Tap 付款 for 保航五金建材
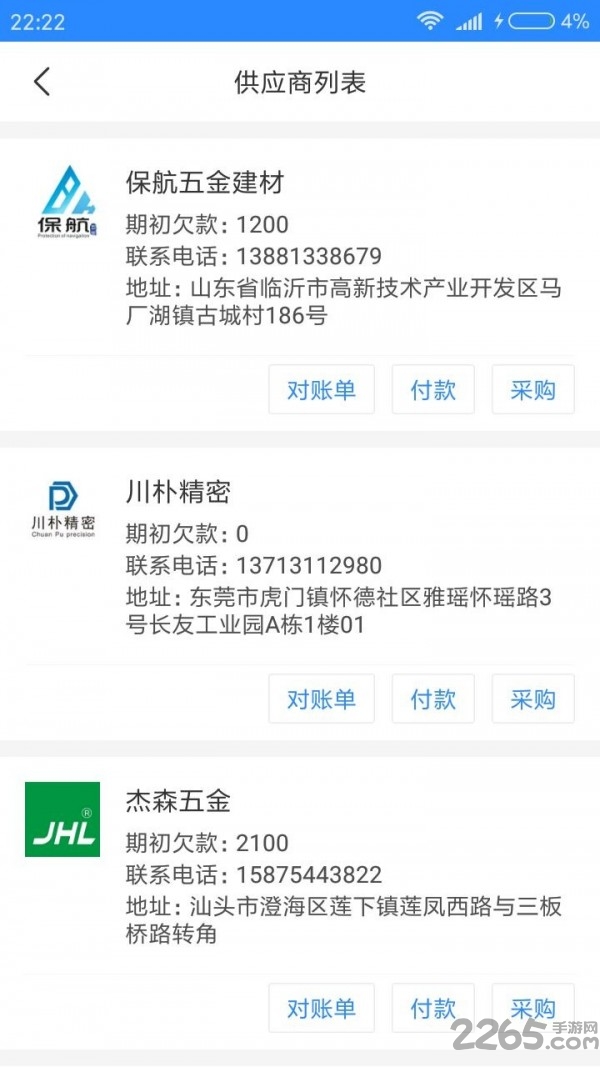Image resolution: width=600 pixels, height=1067 pixels. tap(433, 390)
